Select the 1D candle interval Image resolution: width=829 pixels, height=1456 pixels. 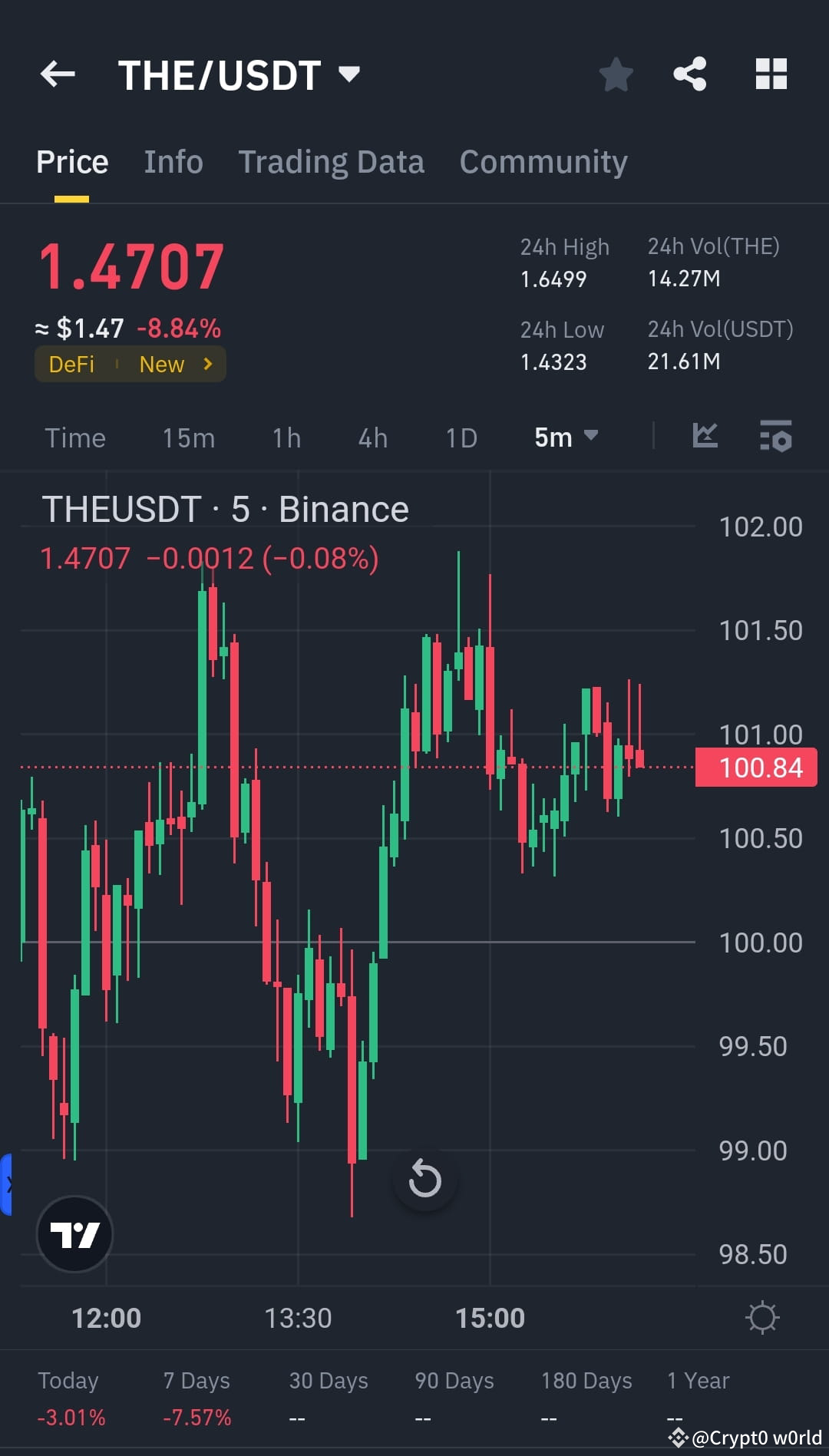(x=461, y=437)
